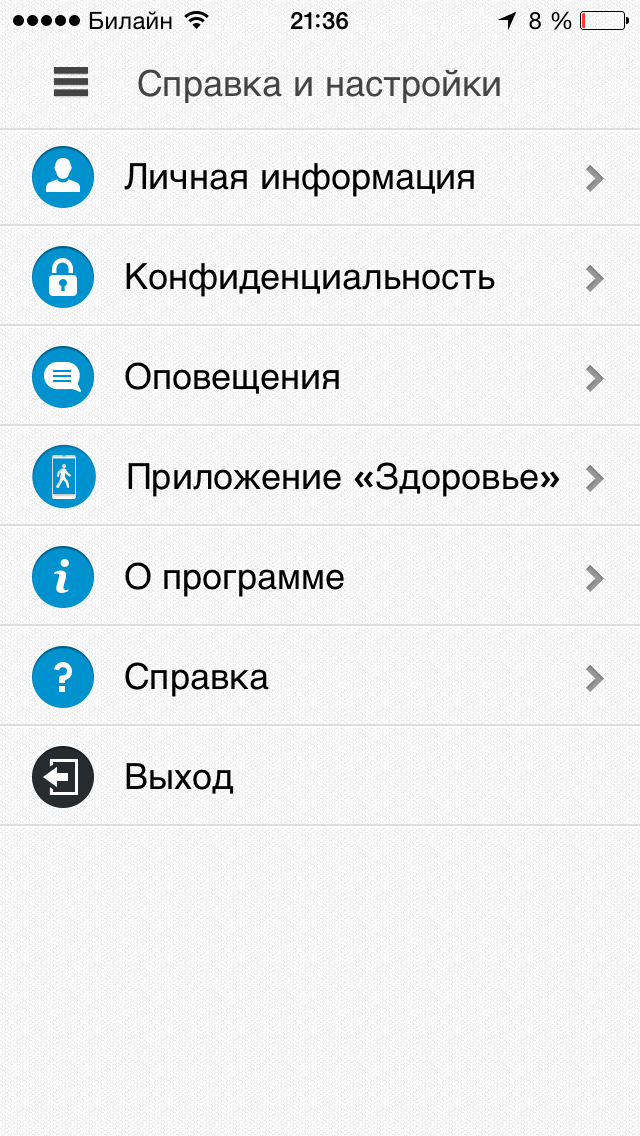Screen dimensions: 640x1136
Task: Tap Выход to log out
Action: (x=320, y=776)
